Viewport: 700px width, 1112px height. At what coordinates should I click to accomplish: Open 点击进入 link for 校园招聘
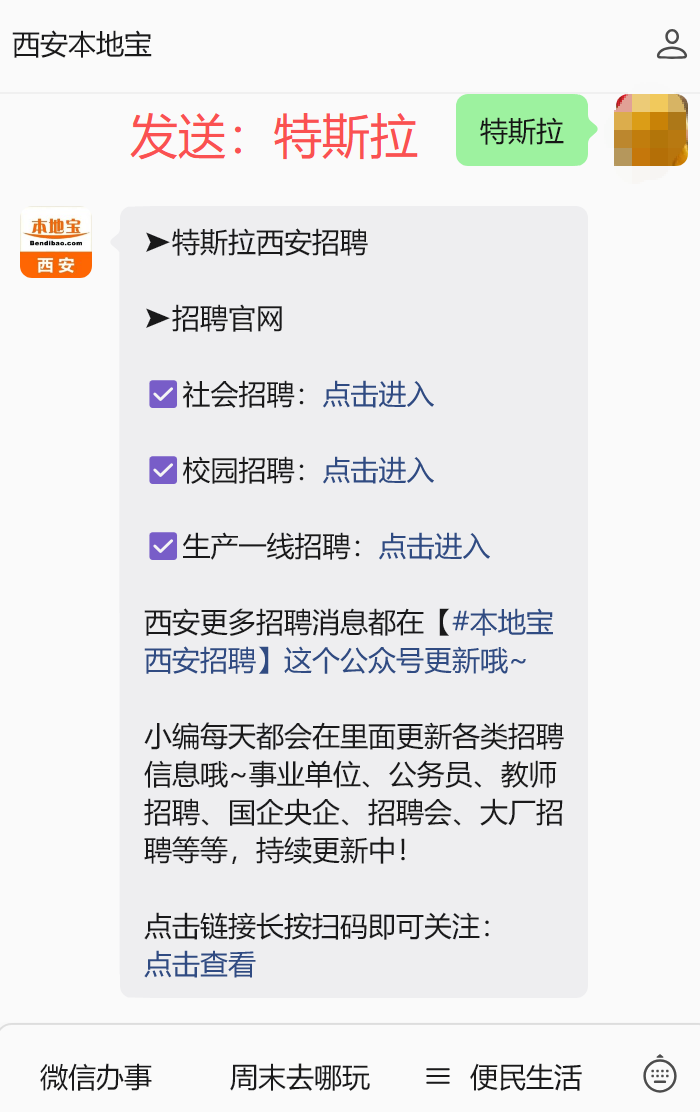378,470
